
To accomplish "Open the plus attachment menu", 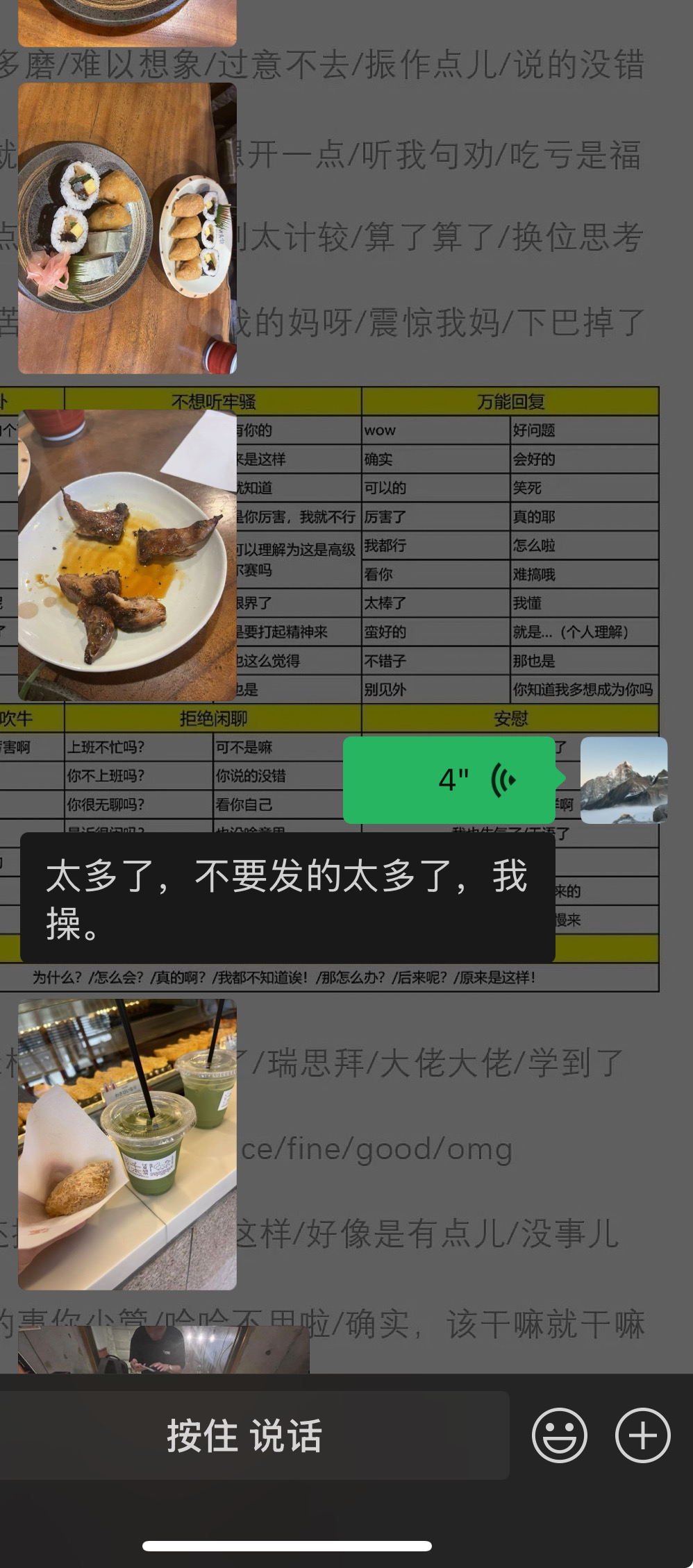I will 643,1435.
